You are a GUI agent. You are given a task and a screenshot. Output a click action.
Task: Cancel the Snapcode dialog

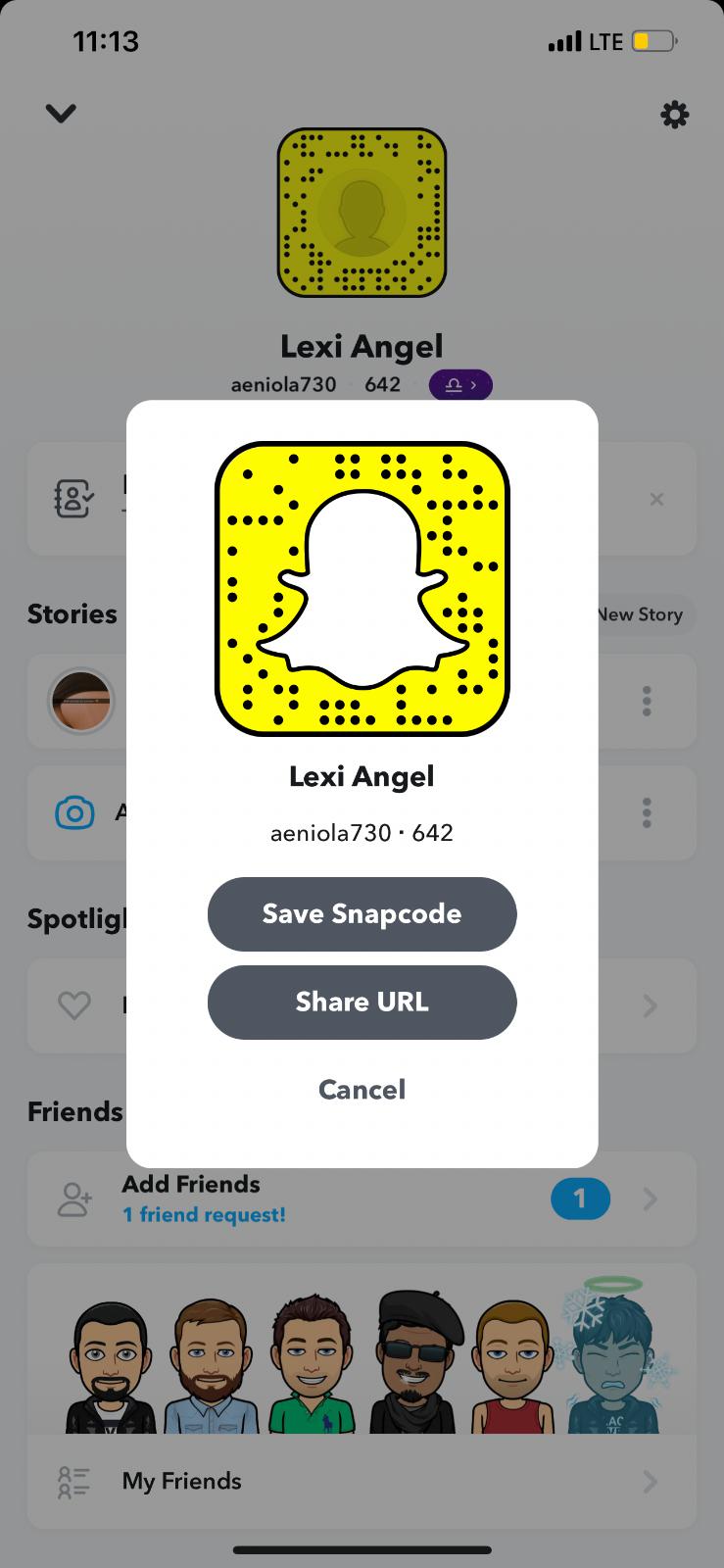click(x=362, y=1089)
